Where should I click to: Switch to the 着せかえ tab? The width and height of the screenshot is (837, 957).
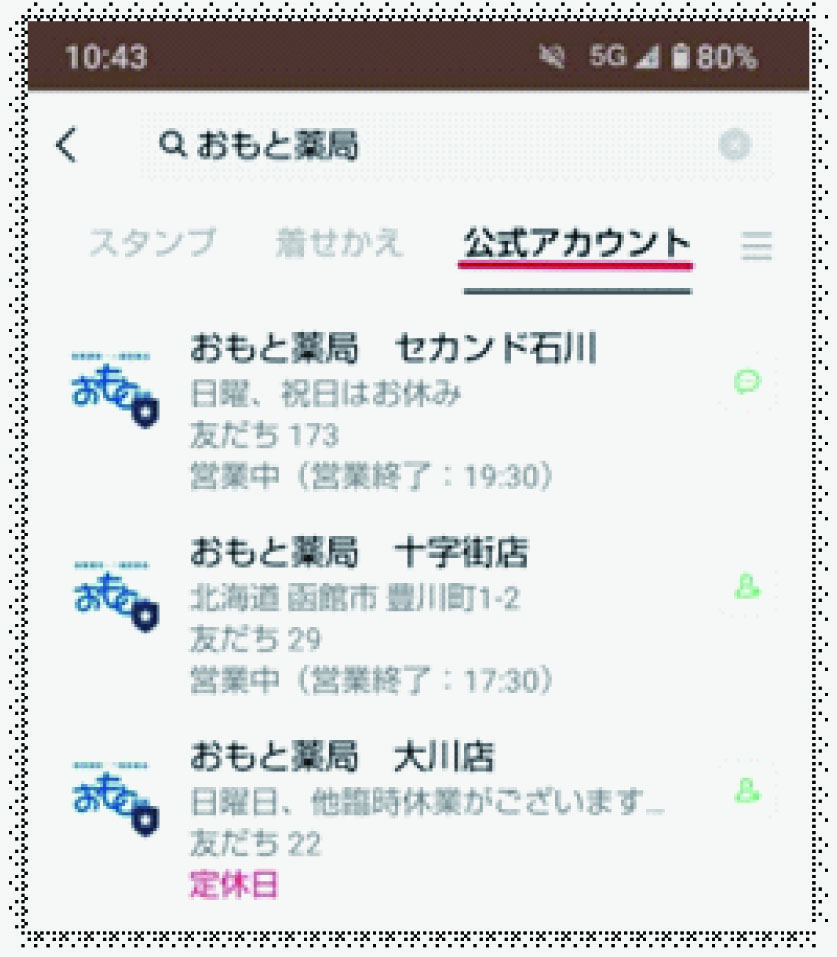click(339, 243)
